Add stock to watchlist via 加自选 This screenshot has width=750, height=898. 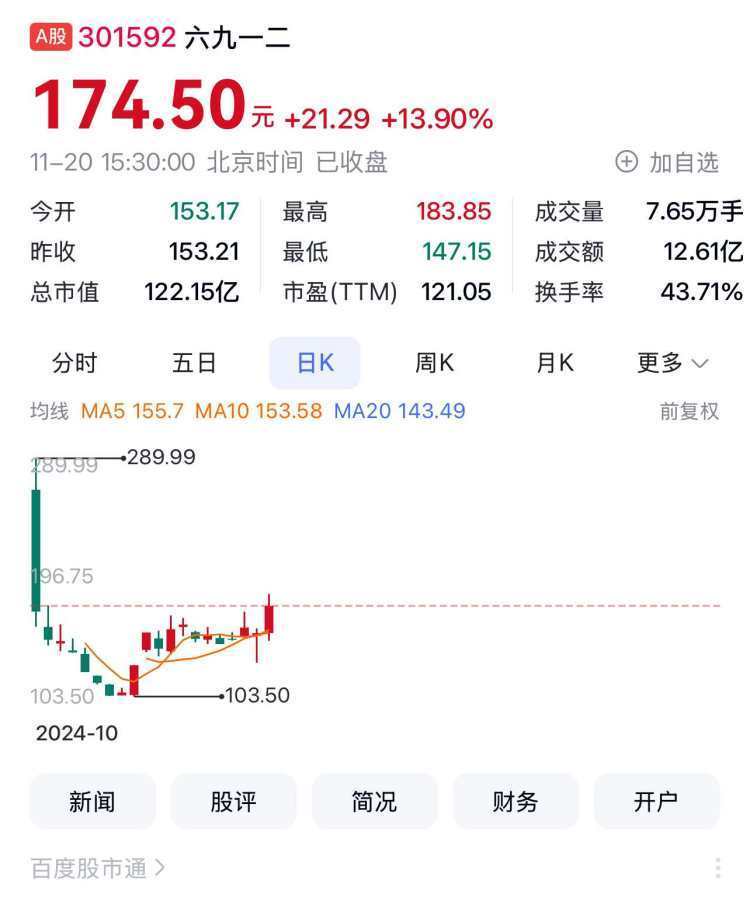tap(667, 162)
